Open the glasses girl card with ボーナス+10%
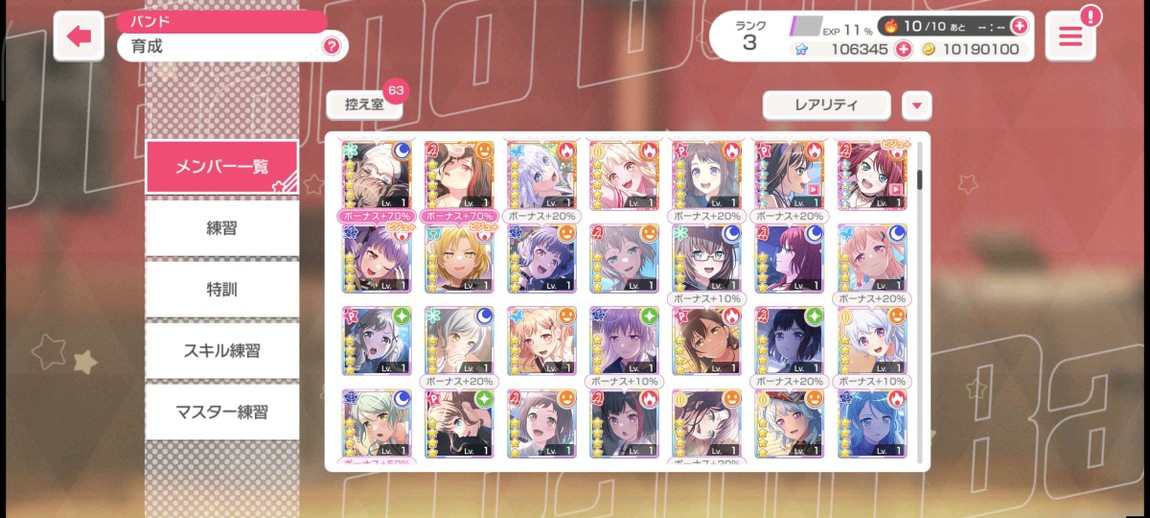 (x=707, y=258)
